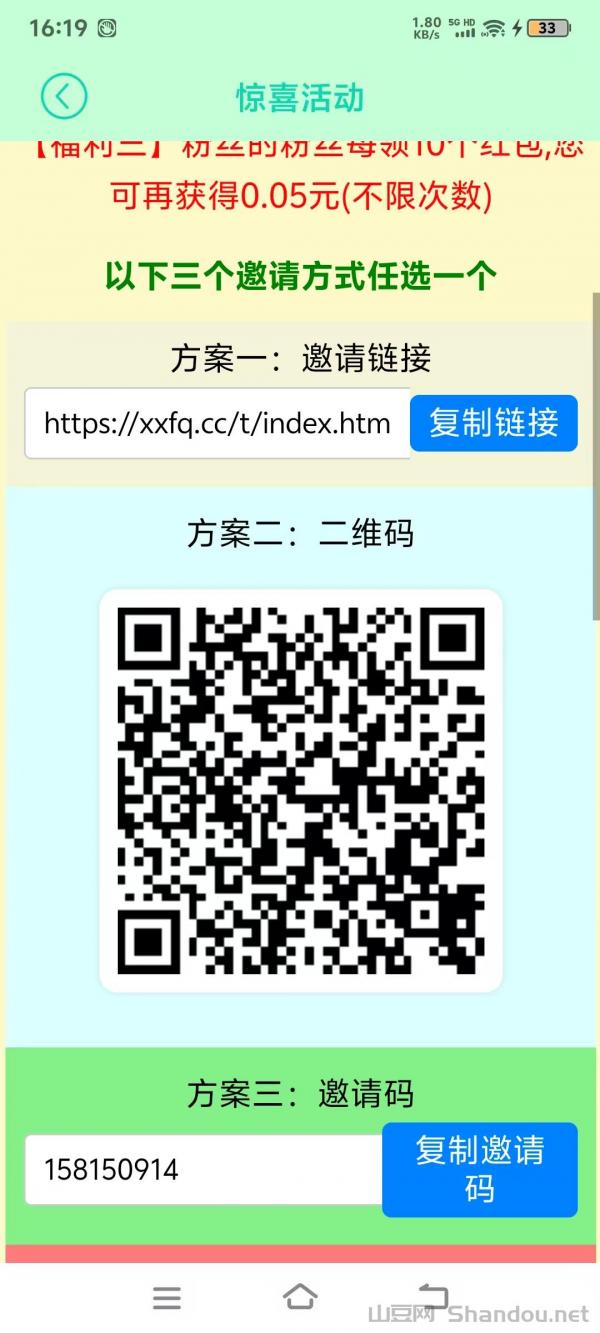Screen dimensions: 600x1333
Task: Open recent apps from the navigation bar
Action: pyautogui.click(x=167, y=1298)
